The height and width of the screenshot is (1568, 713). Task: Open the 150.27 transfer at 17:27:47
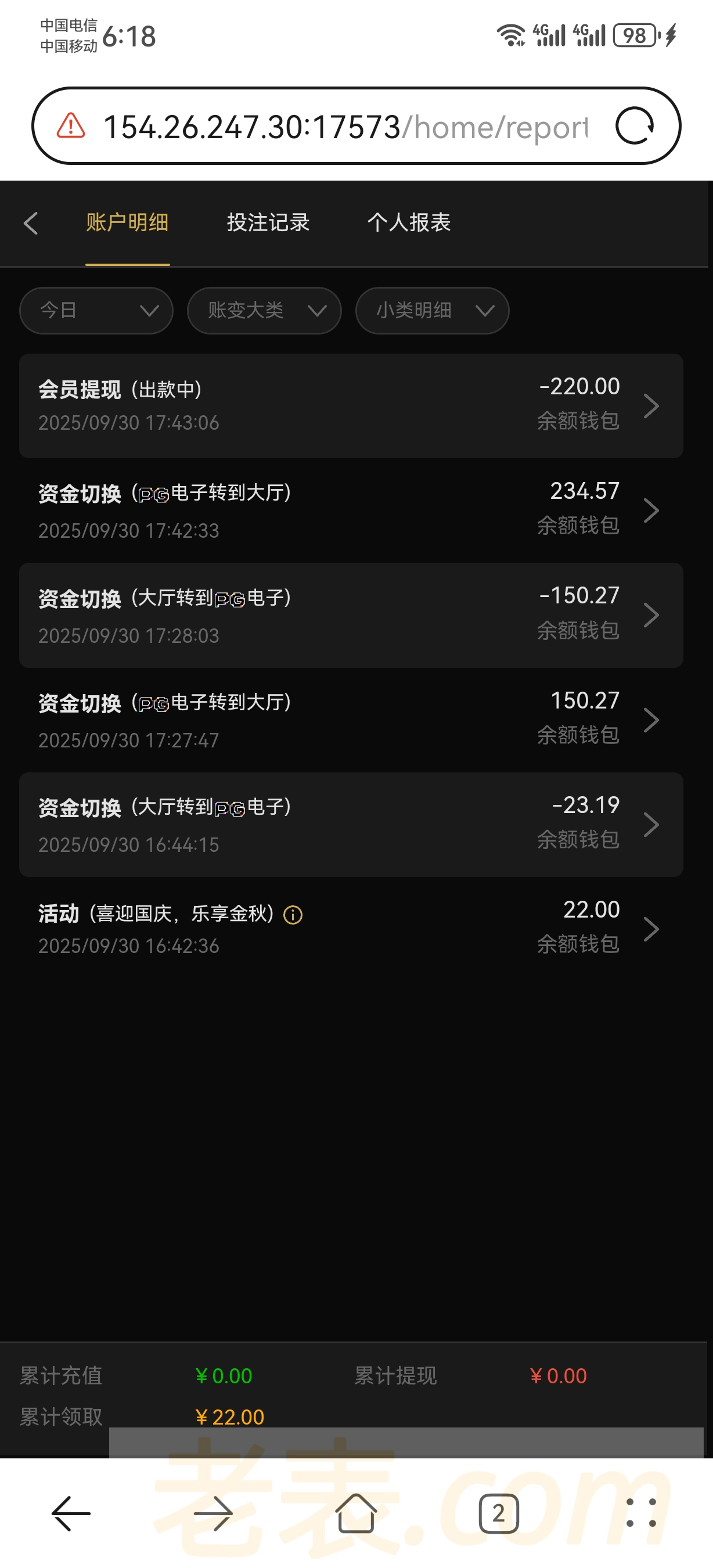[351, 720]
